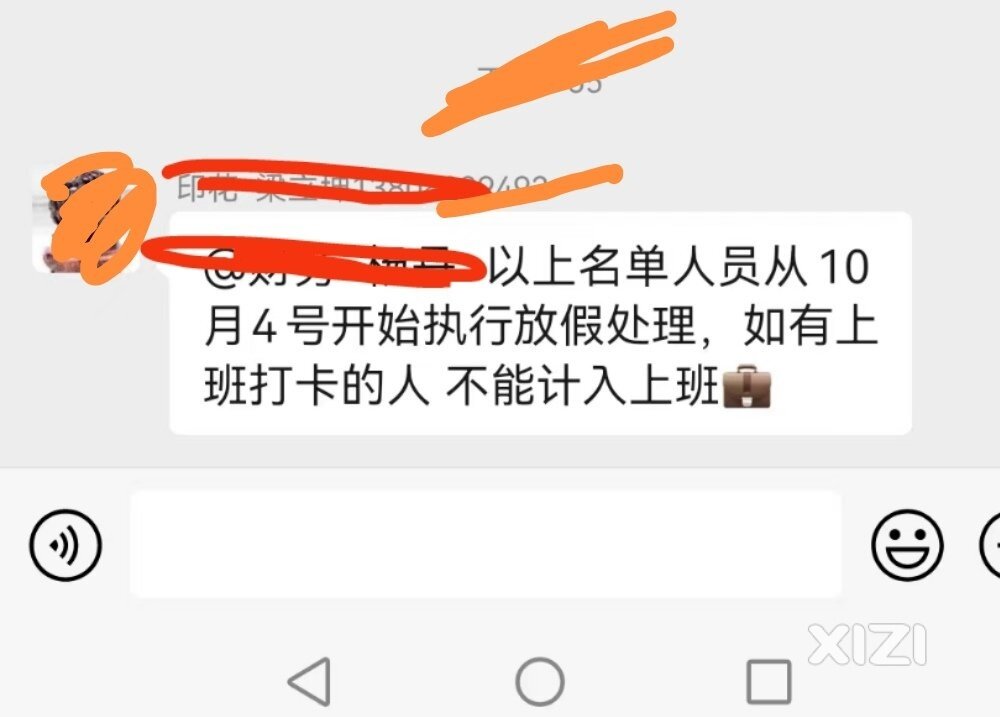Open the plus attachment menu

(x=990, y=545)
